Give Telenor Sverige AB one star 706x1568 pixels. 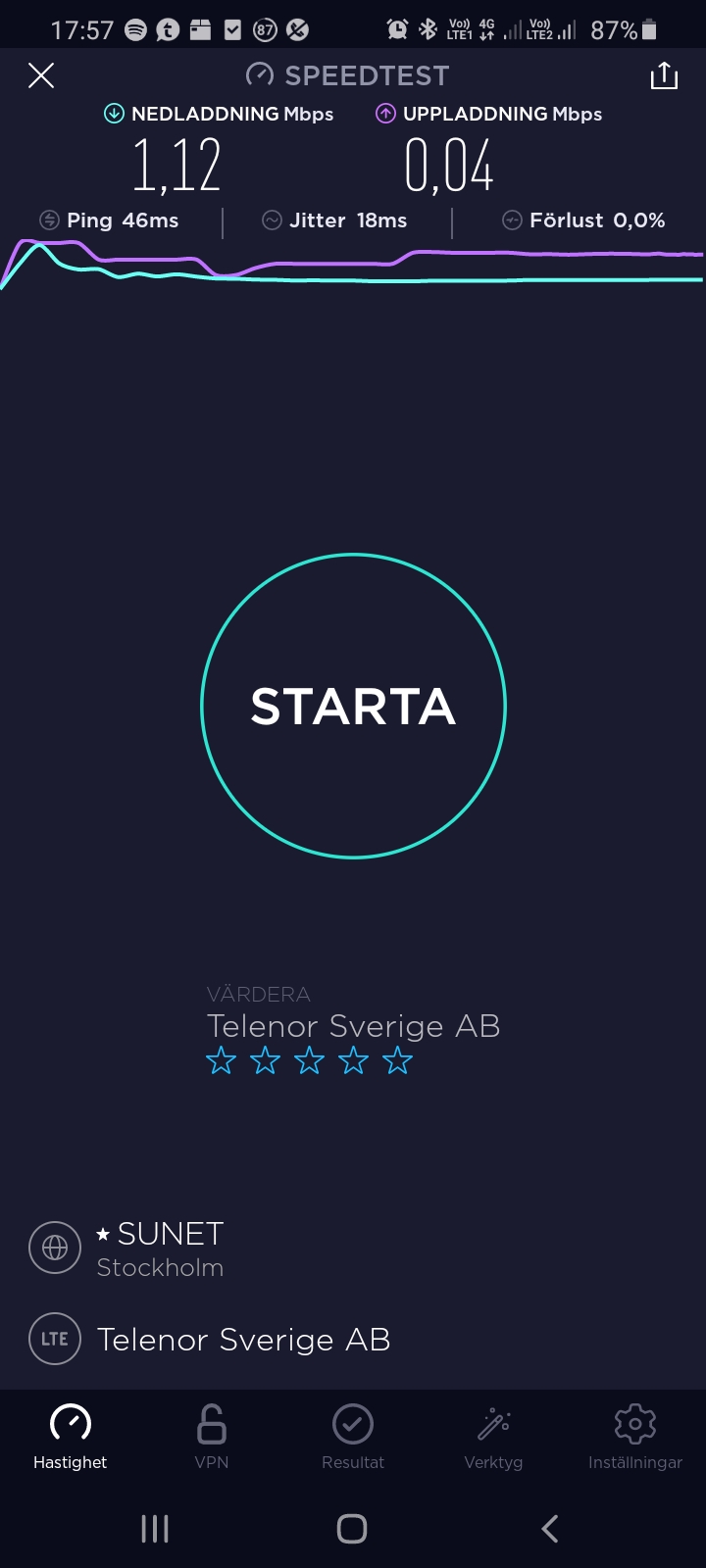coord(222,1060)
